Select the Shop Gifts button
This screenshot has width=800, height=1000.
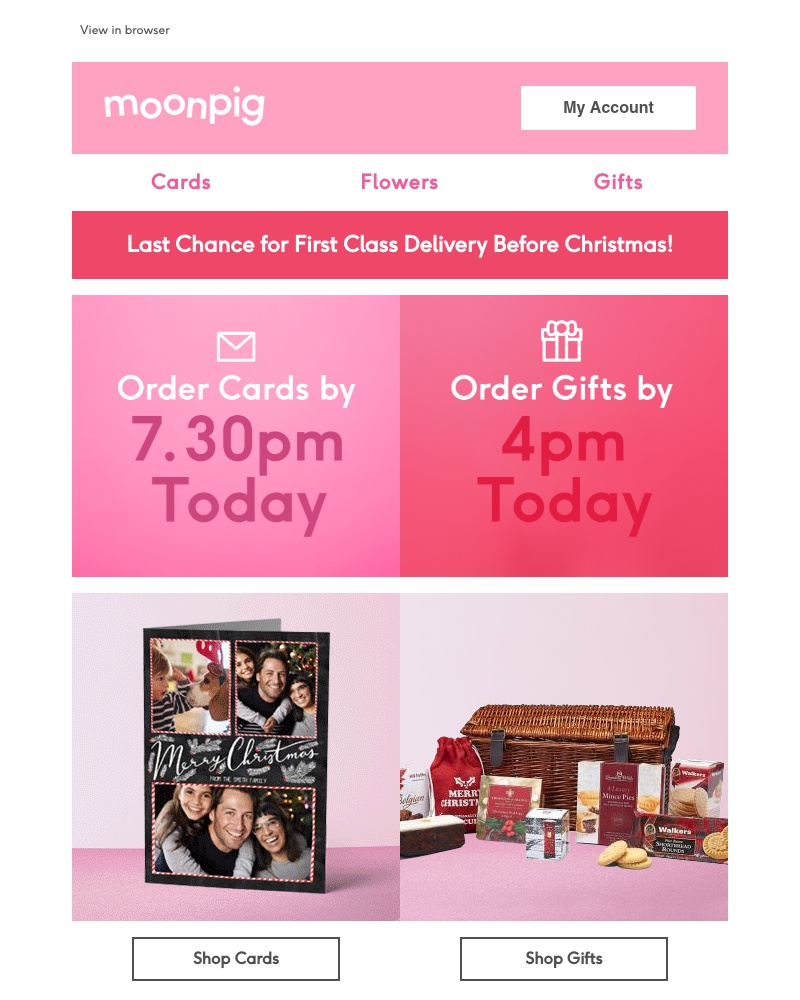[x=564, y=958]
